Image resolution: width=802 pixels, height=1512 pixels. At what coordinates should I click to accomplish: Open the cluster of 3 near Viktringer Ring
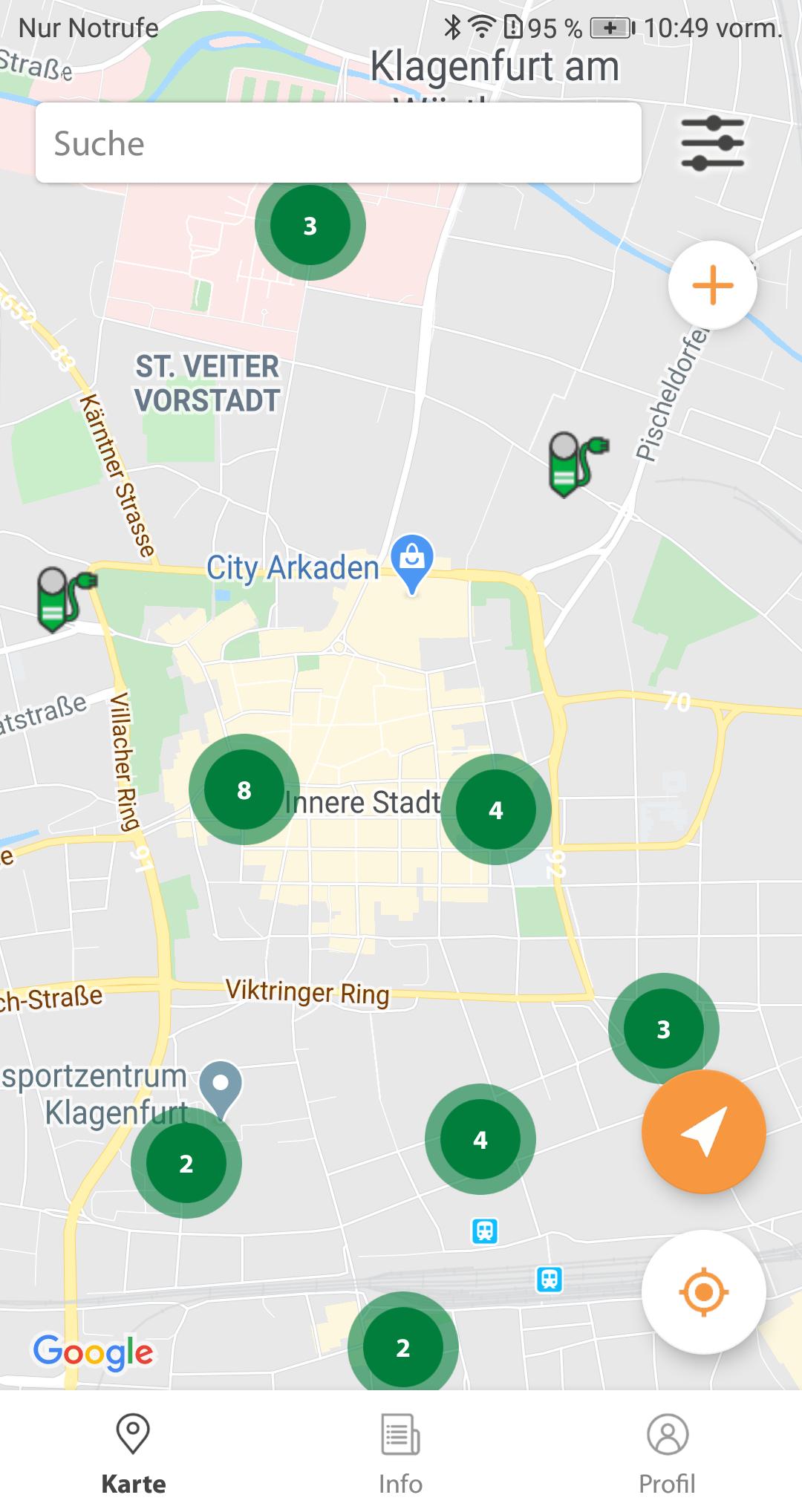pos(663,1029)
